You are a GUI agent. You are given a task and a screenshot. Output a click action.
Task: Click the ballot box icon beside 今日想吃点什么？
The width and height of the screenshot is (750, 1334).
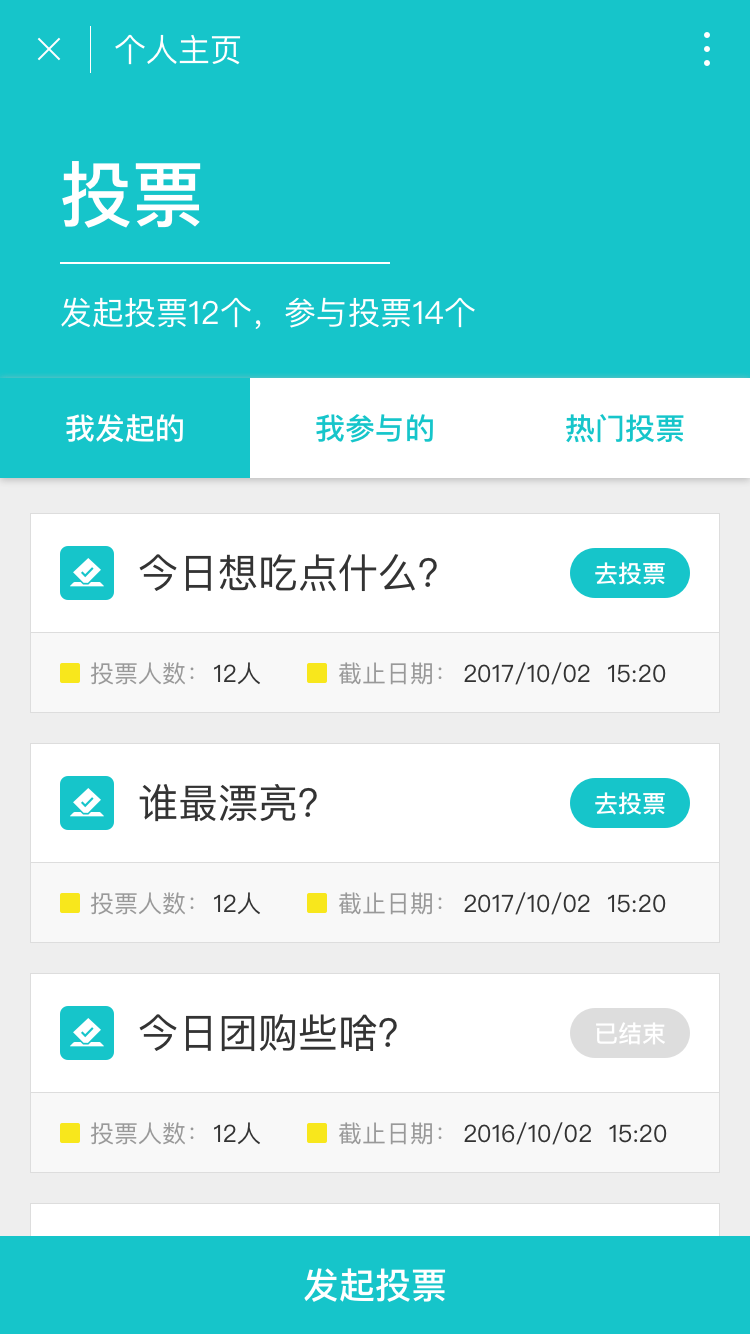[87, 573]
